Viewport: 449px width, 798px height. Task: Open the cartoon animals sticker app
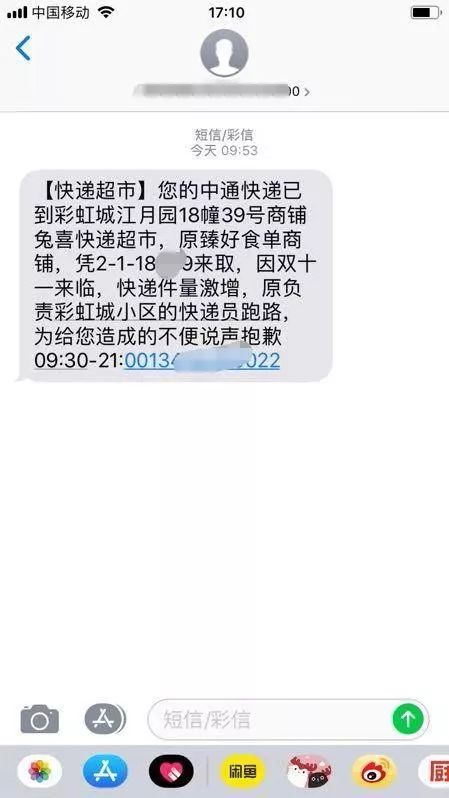coord(308,772)
